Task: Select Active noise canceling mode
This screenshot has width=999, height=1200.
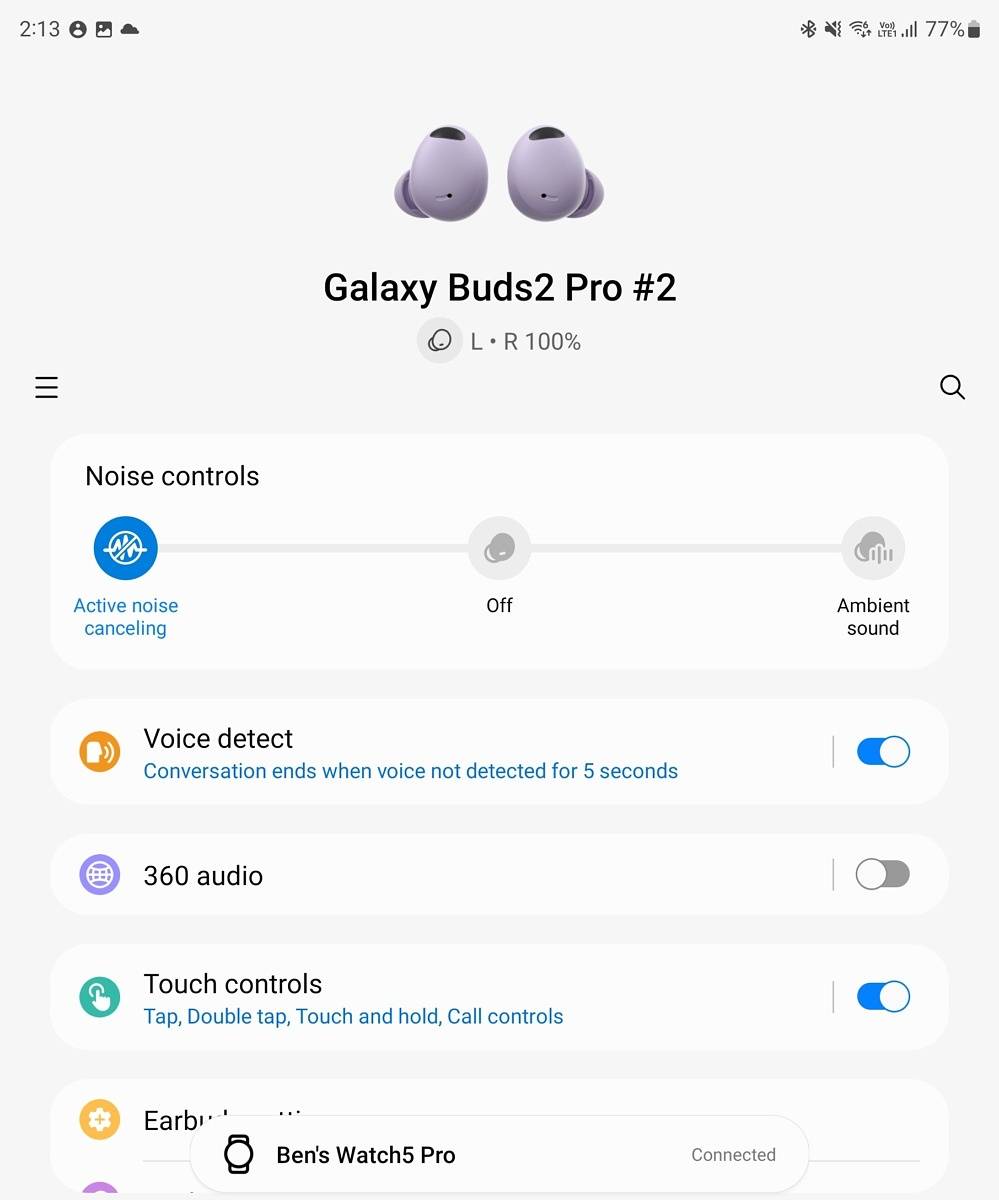Action: 126,548
